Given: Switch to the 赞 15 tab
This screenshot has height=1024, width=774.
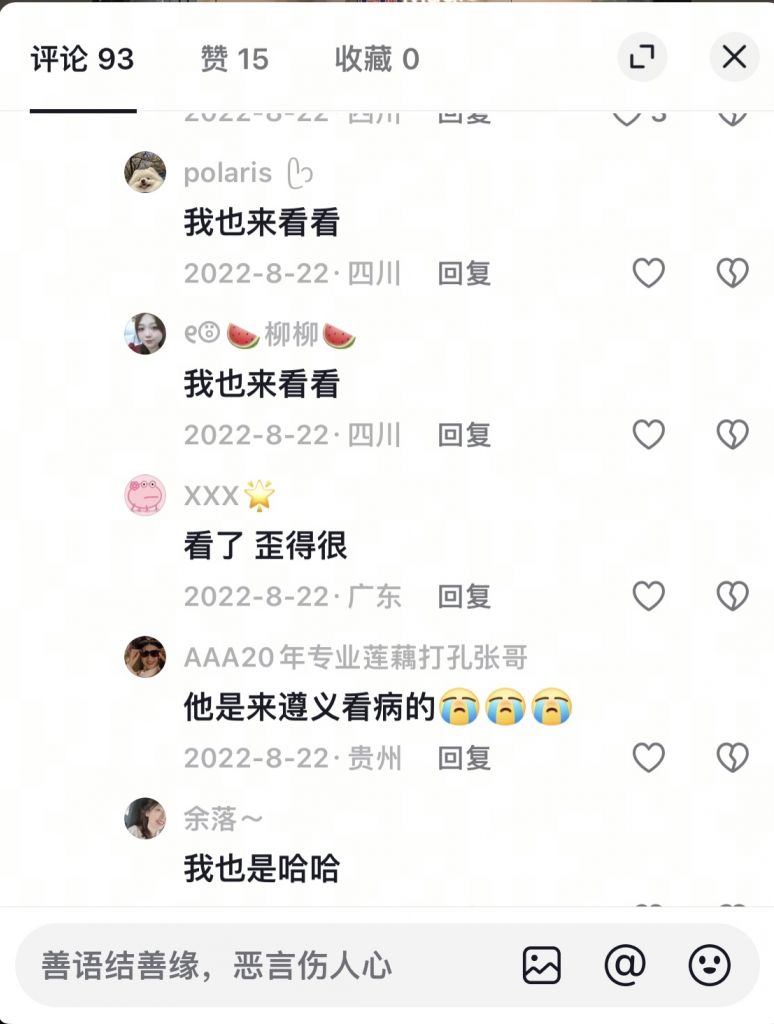Looking at the screenshot, I should pyautogui.click(x=234, y=59).
